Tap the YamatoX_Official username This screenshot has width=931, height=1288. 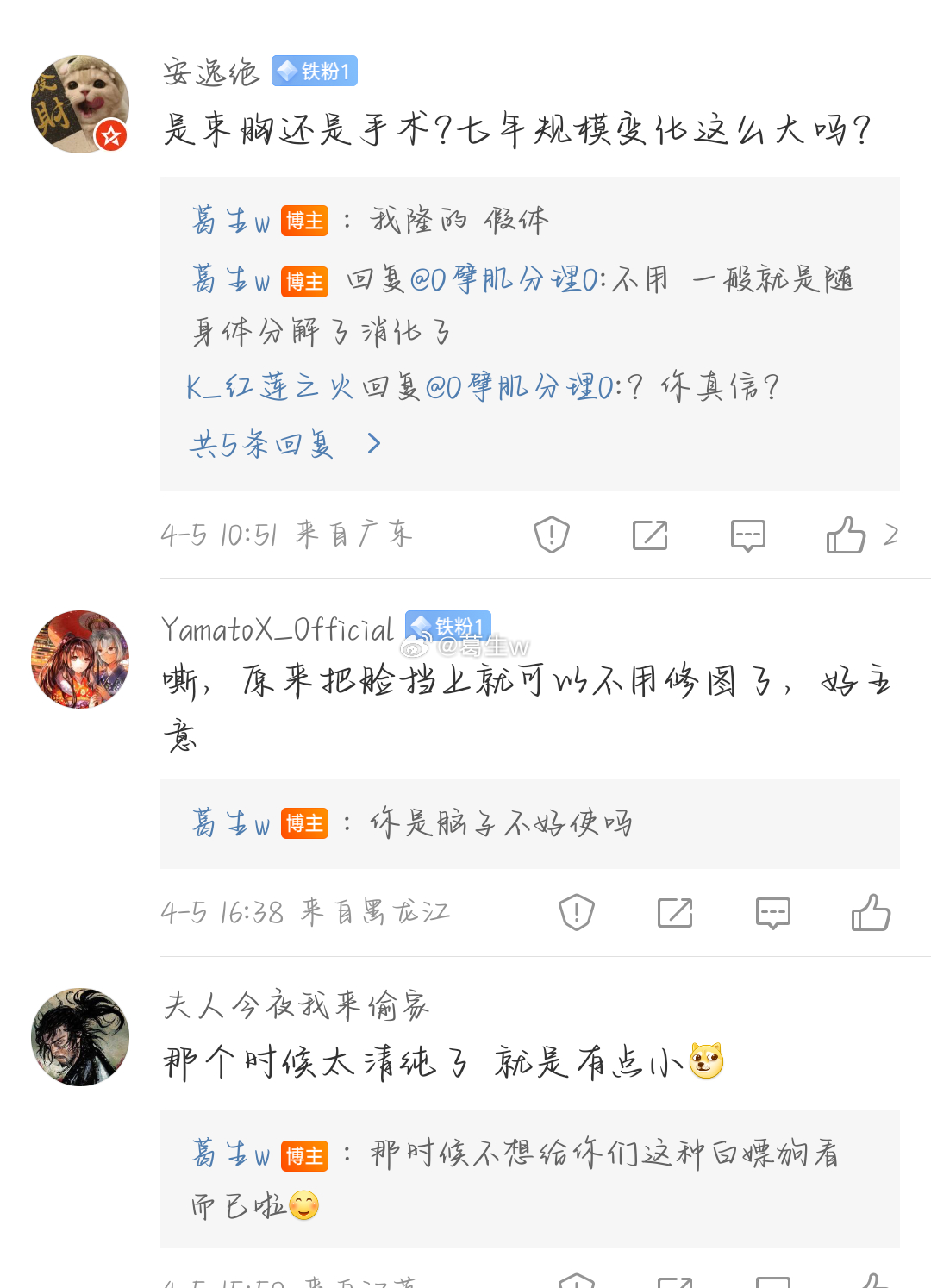(278, 629)
